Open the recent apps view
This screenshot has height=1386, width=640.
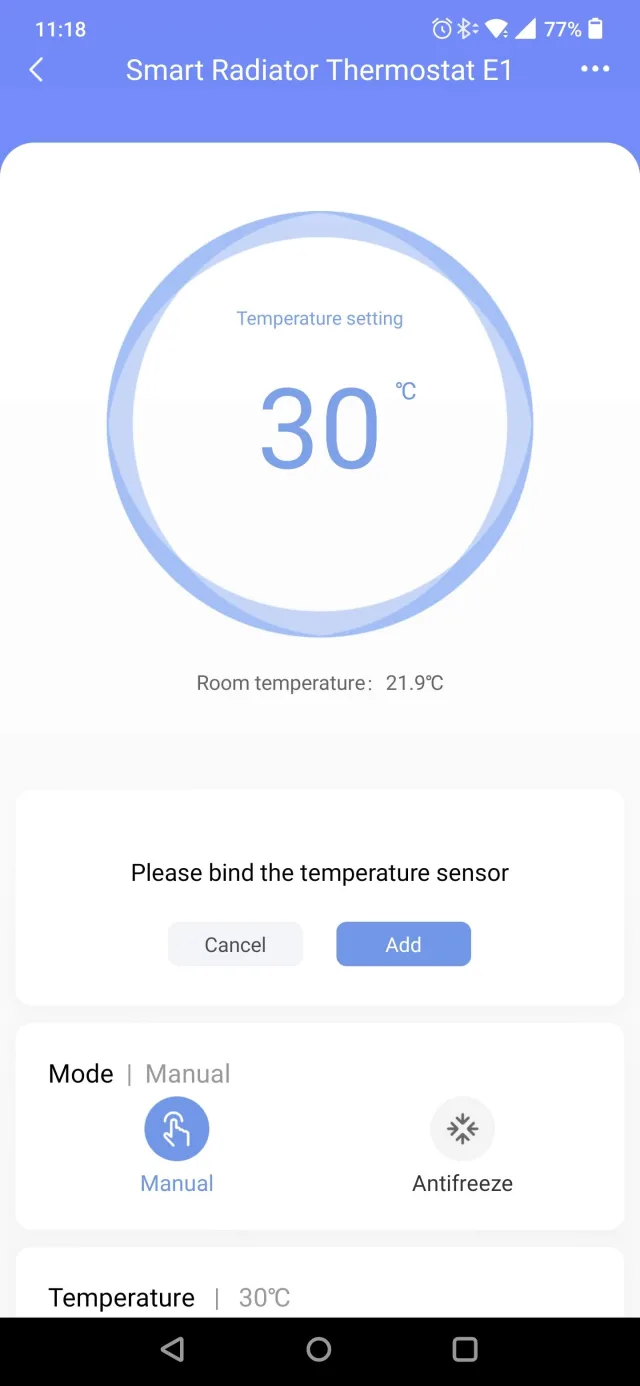click(465, 1350)
